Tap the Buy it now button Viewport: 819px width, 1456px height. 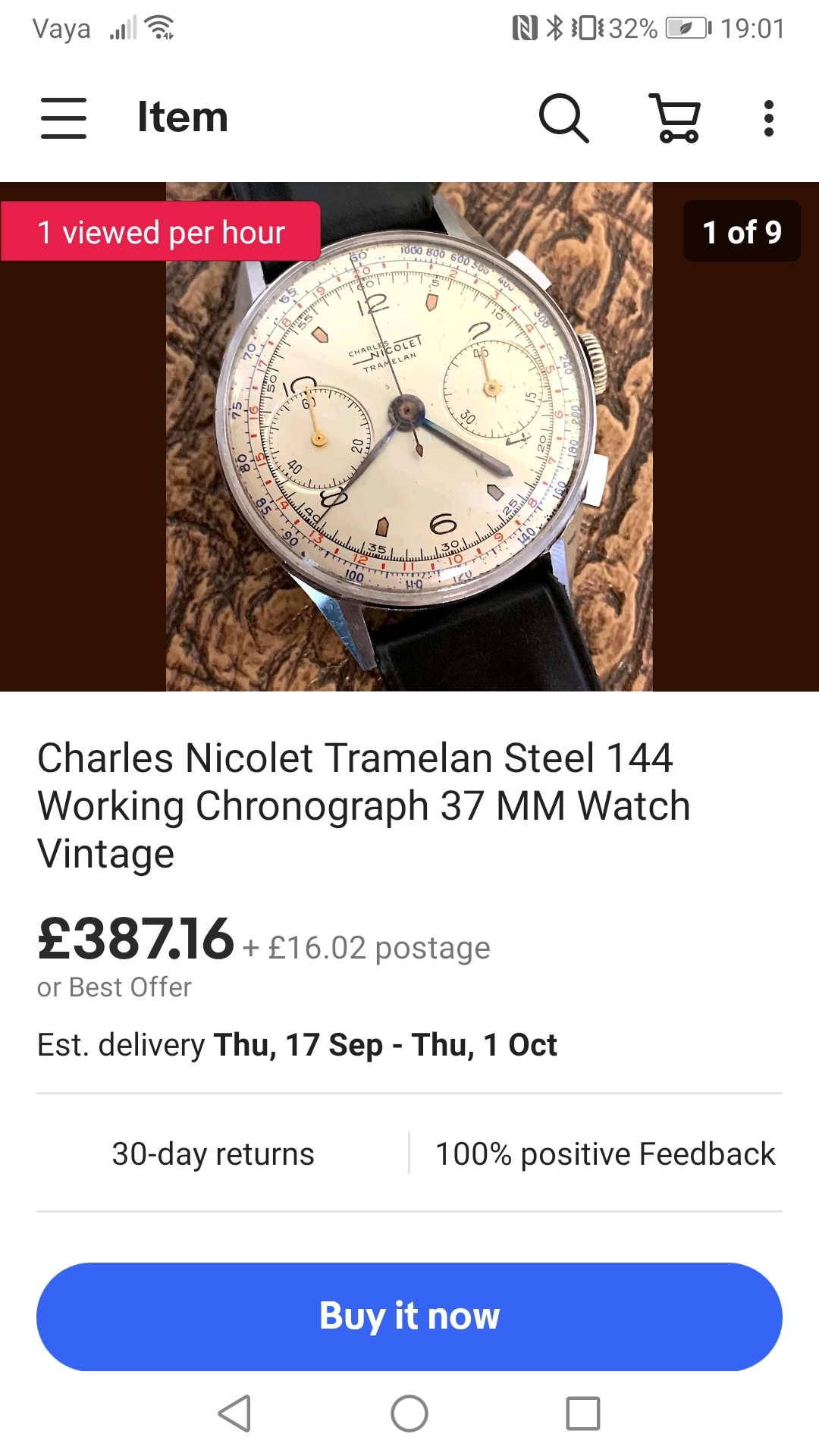409,1316
